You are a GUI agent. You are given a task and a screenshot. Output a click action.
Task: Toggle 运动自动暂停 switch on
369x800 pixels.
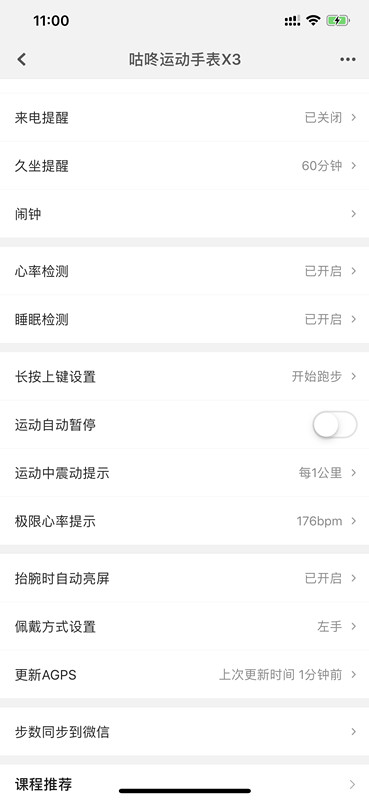[x=334, y=425]
